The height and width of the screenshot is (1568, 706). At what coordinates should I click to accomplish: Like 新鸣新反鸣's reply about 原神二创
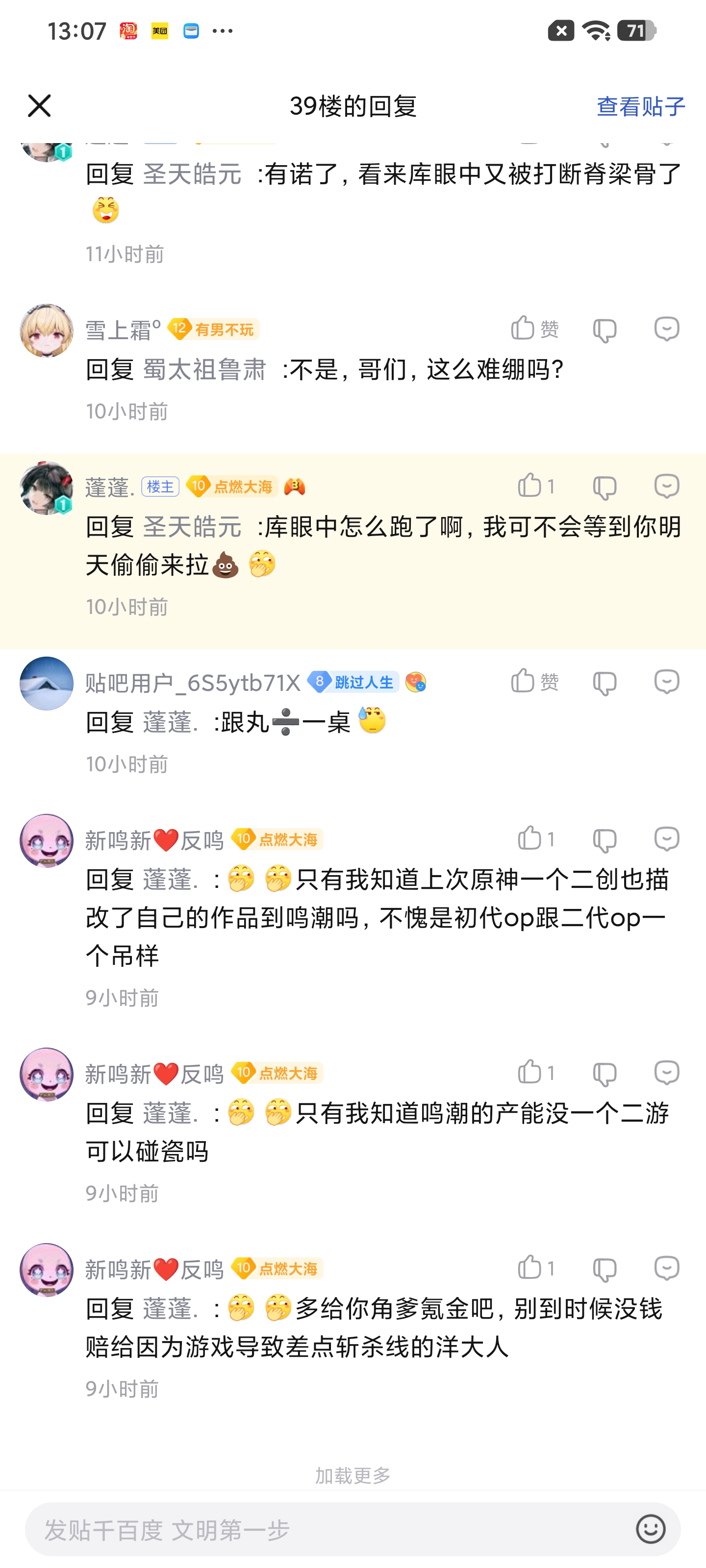(535, 839)
